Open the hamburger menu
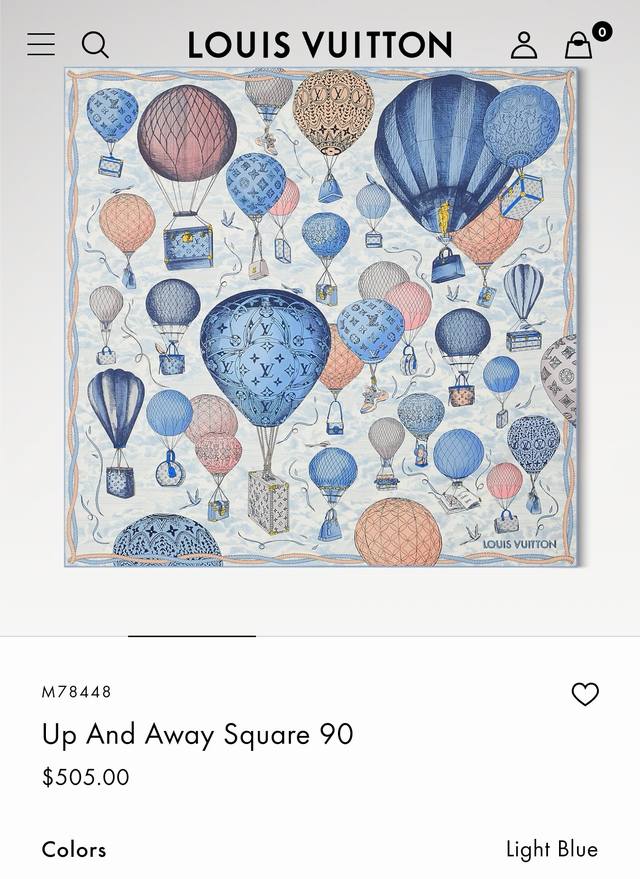 (x=41, y=44)
